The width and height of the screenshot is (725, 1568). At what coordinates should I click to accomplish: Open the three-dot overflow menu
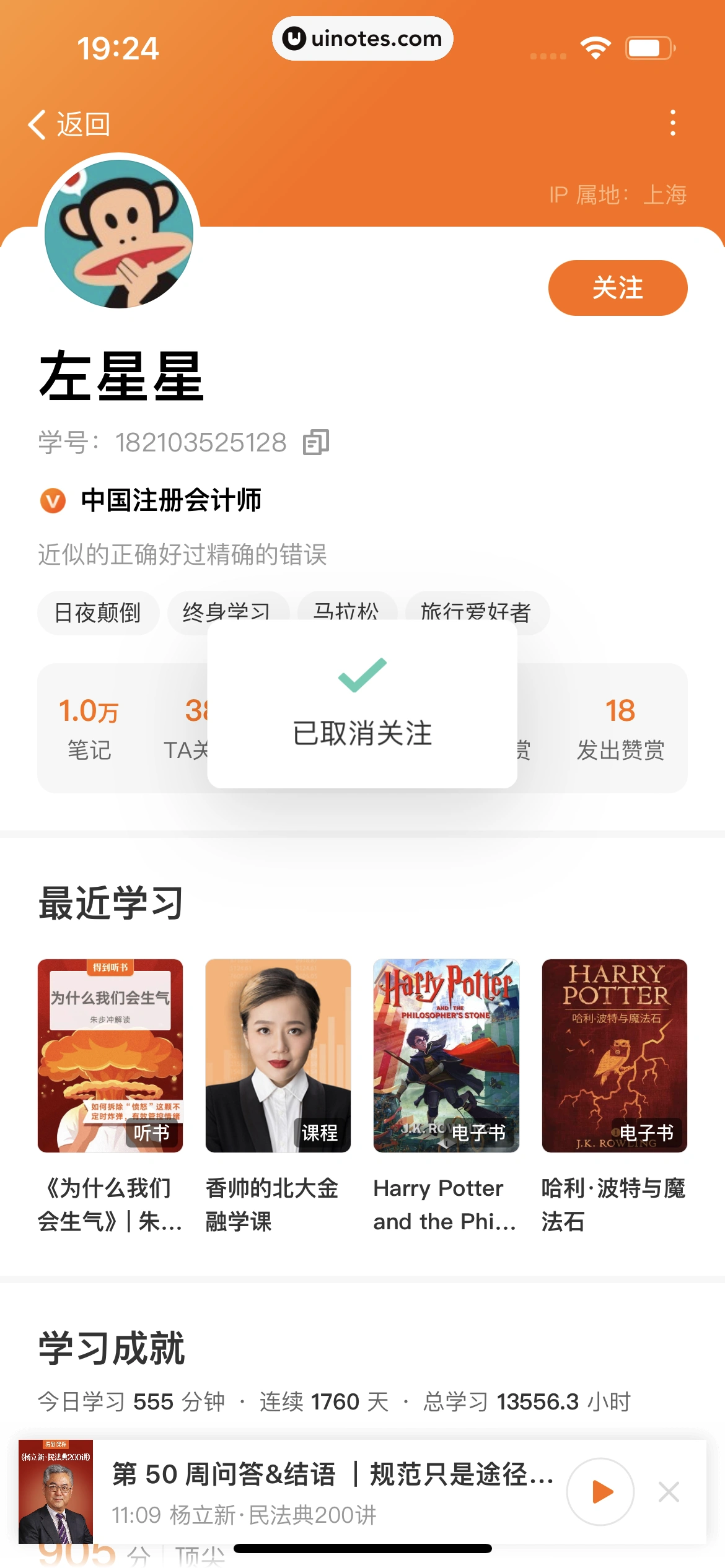[672, 123]
